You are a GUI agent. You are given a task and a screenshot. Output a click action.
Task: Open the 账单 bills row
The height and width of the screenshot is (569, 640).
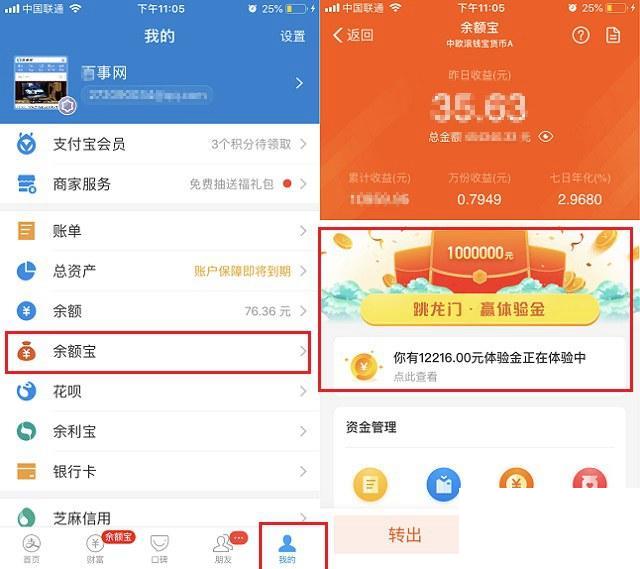[160, 231]
